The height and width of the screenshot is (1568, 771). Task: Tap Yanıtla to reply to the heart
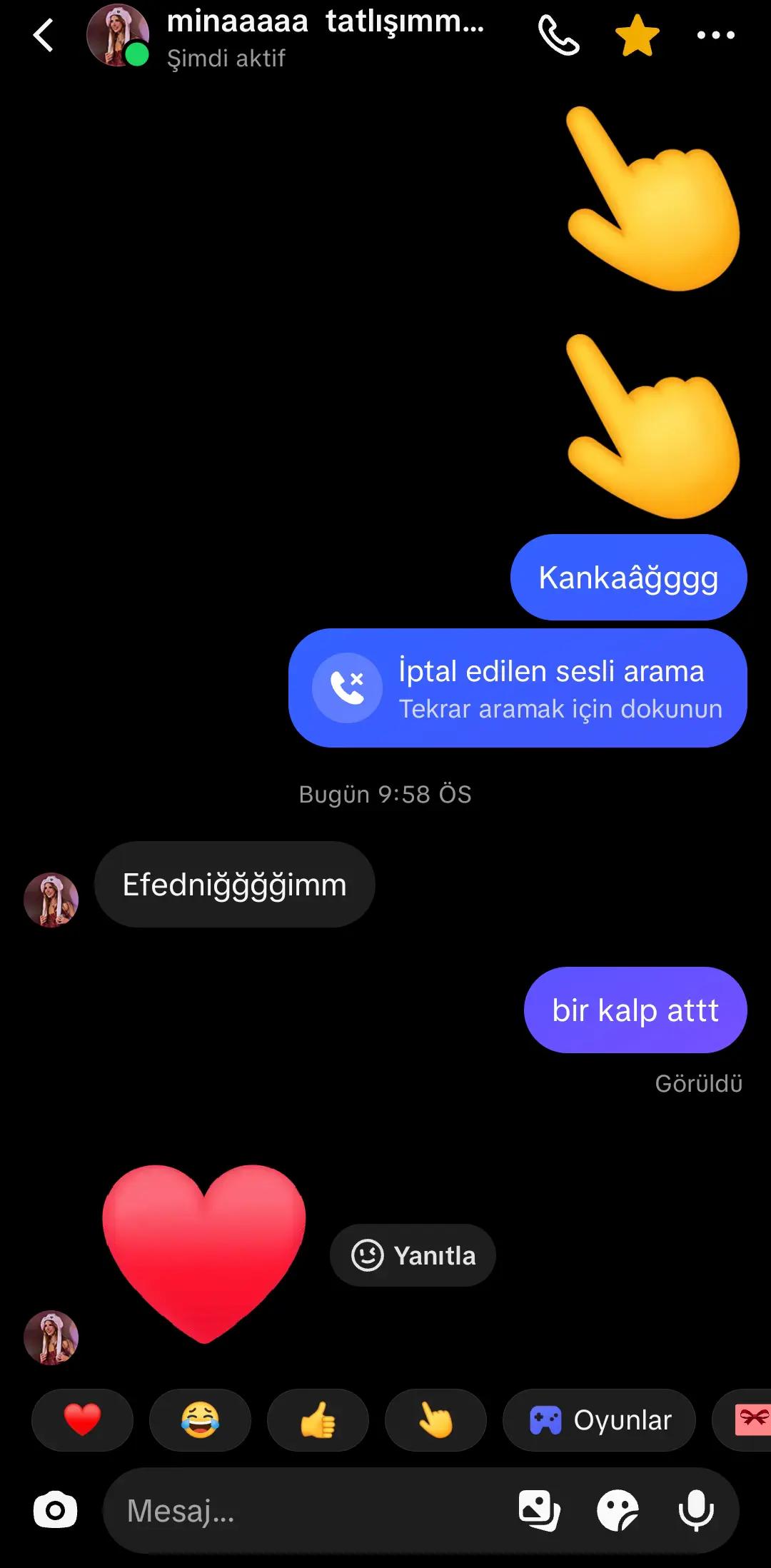(x=413, y=1255)
